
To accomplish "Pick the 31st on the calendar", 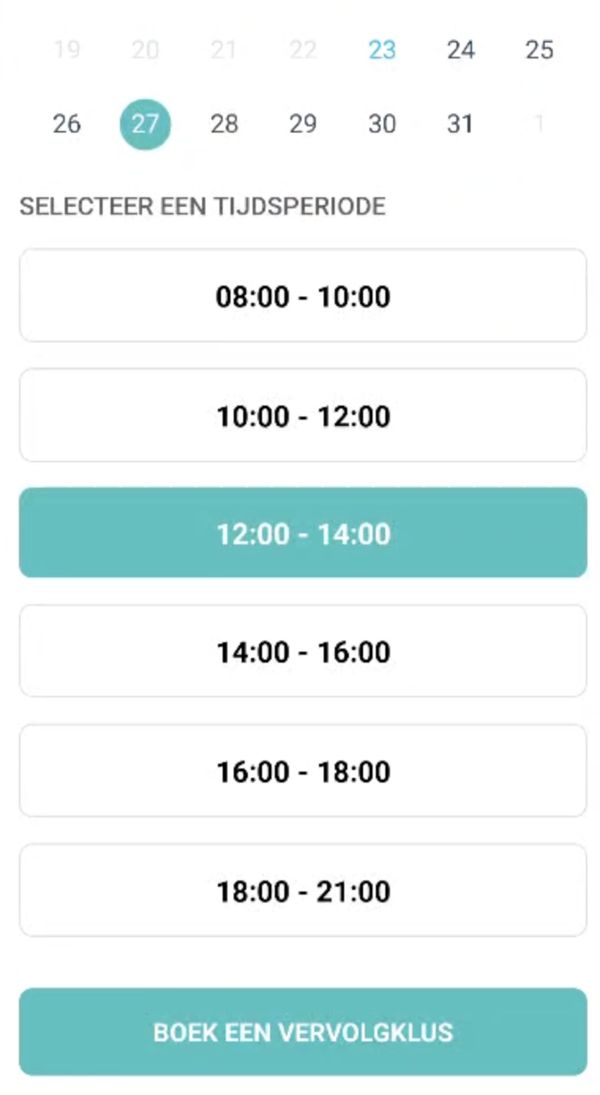I will (x=460, y=124).
